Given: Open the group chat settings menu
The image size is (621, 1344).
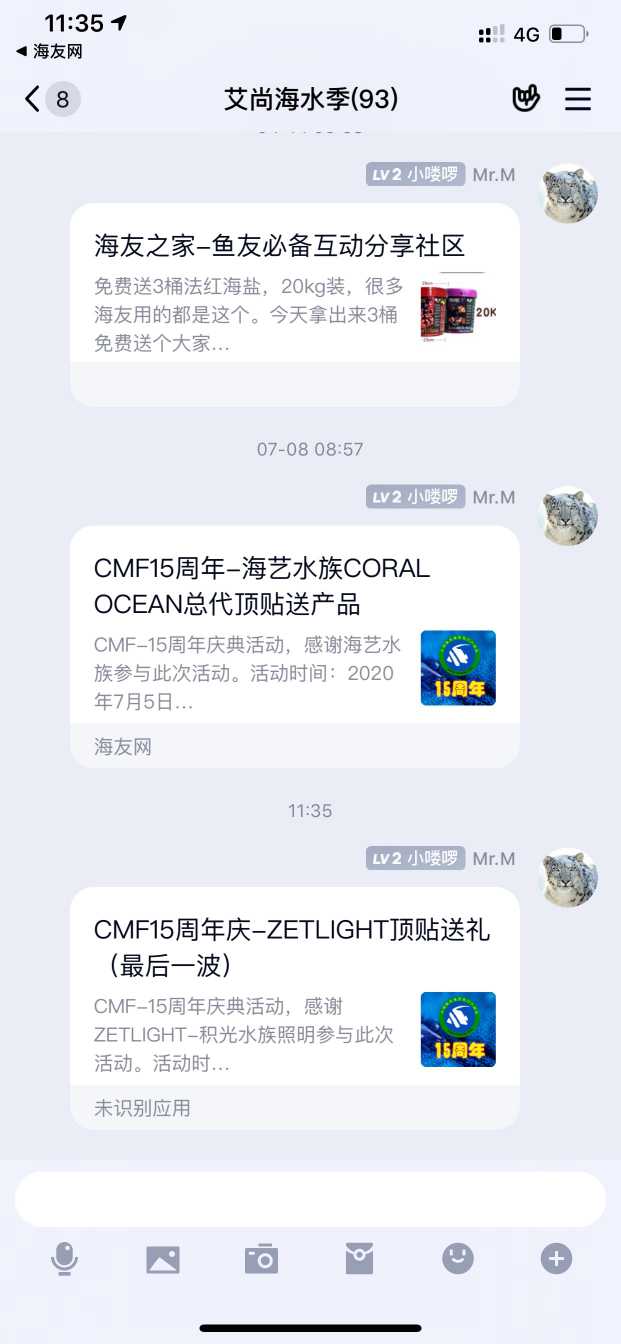Looking at the screenshot, I should point(578,99).
